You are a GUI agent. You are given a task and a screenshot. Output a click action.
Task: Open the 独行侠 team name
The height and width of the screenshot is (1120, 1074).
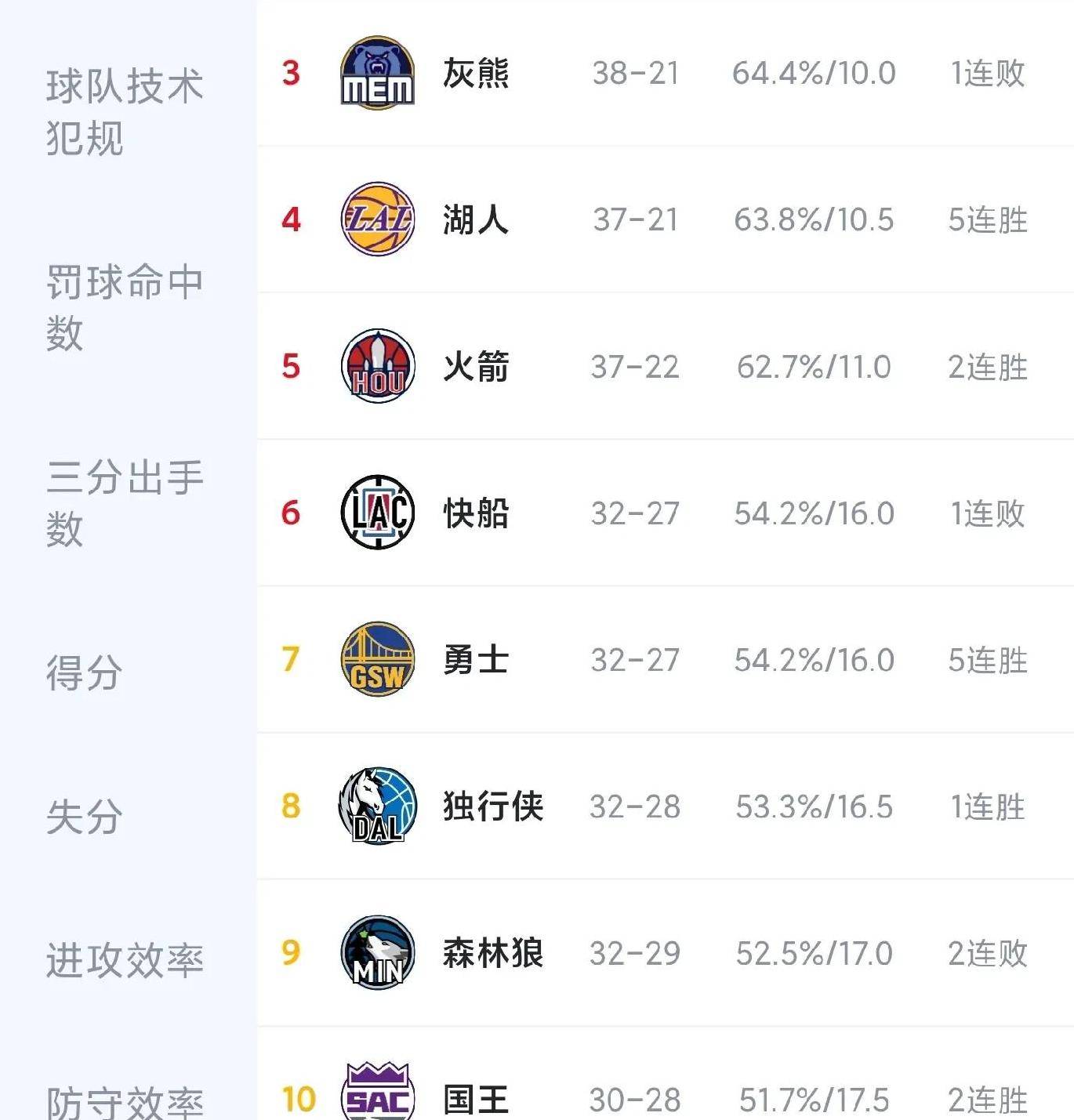tap(492, 806)
